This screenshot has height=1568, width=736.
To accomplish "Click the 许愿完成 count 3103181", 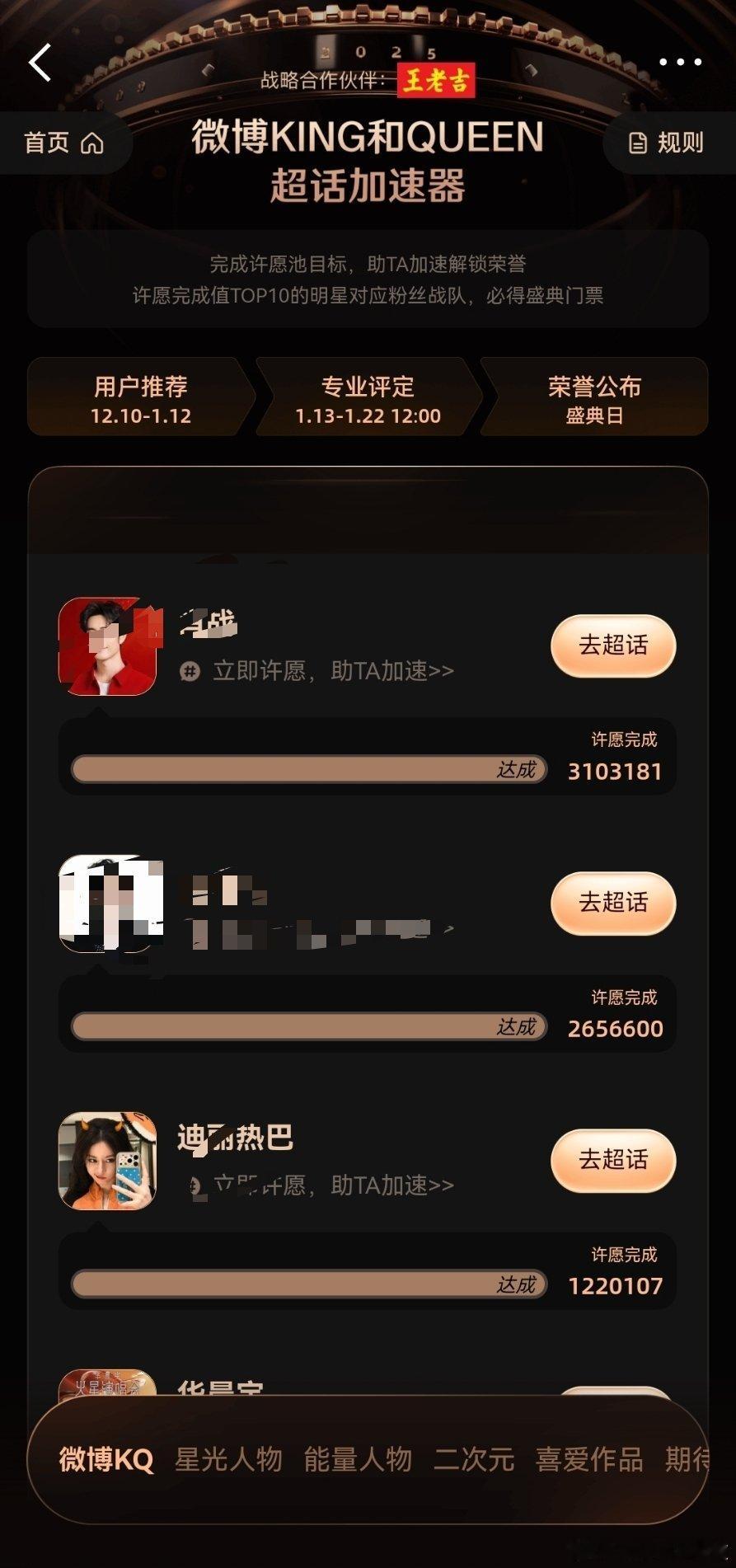I will (x=614, y=770).
